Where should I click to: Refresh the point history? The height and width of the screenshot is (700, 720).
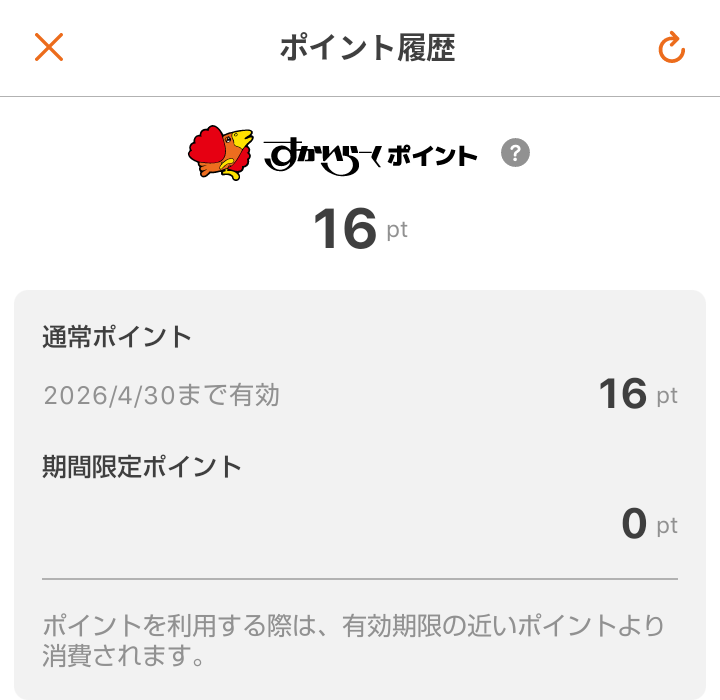671,47
